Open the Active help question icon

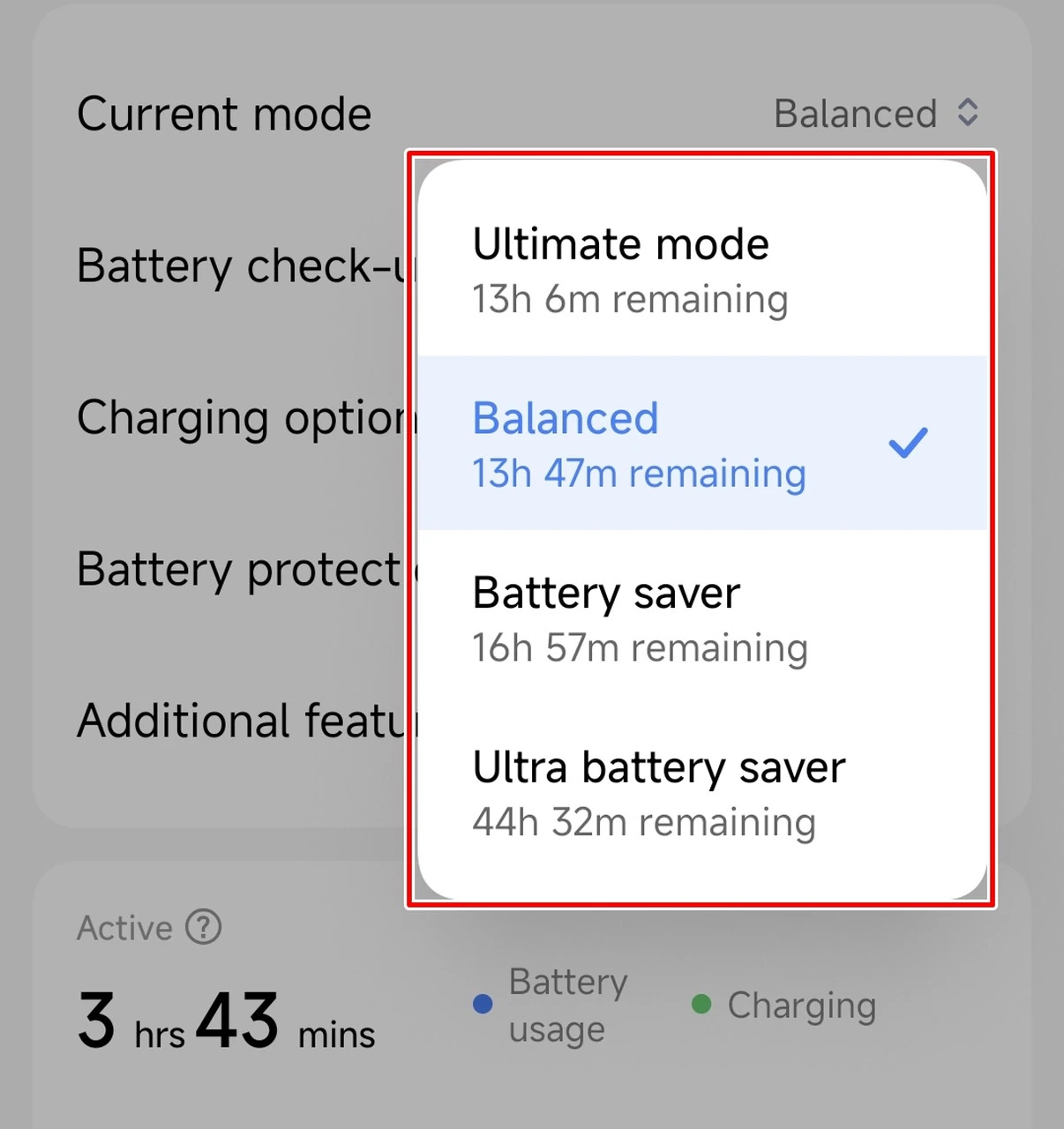pos(204,927)
